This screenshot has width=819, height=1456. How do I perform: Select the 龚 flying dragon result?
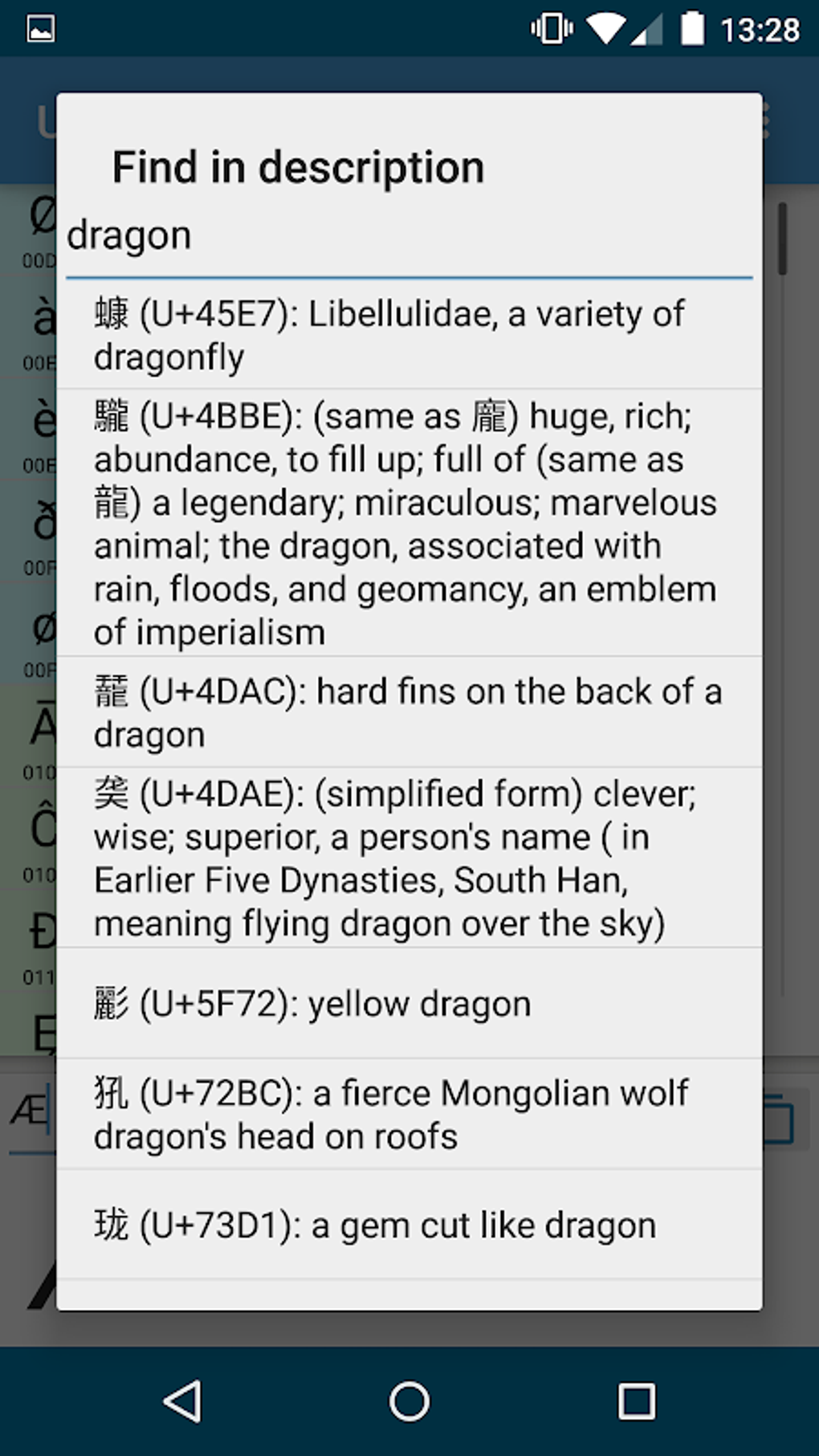tap(408, 855)
